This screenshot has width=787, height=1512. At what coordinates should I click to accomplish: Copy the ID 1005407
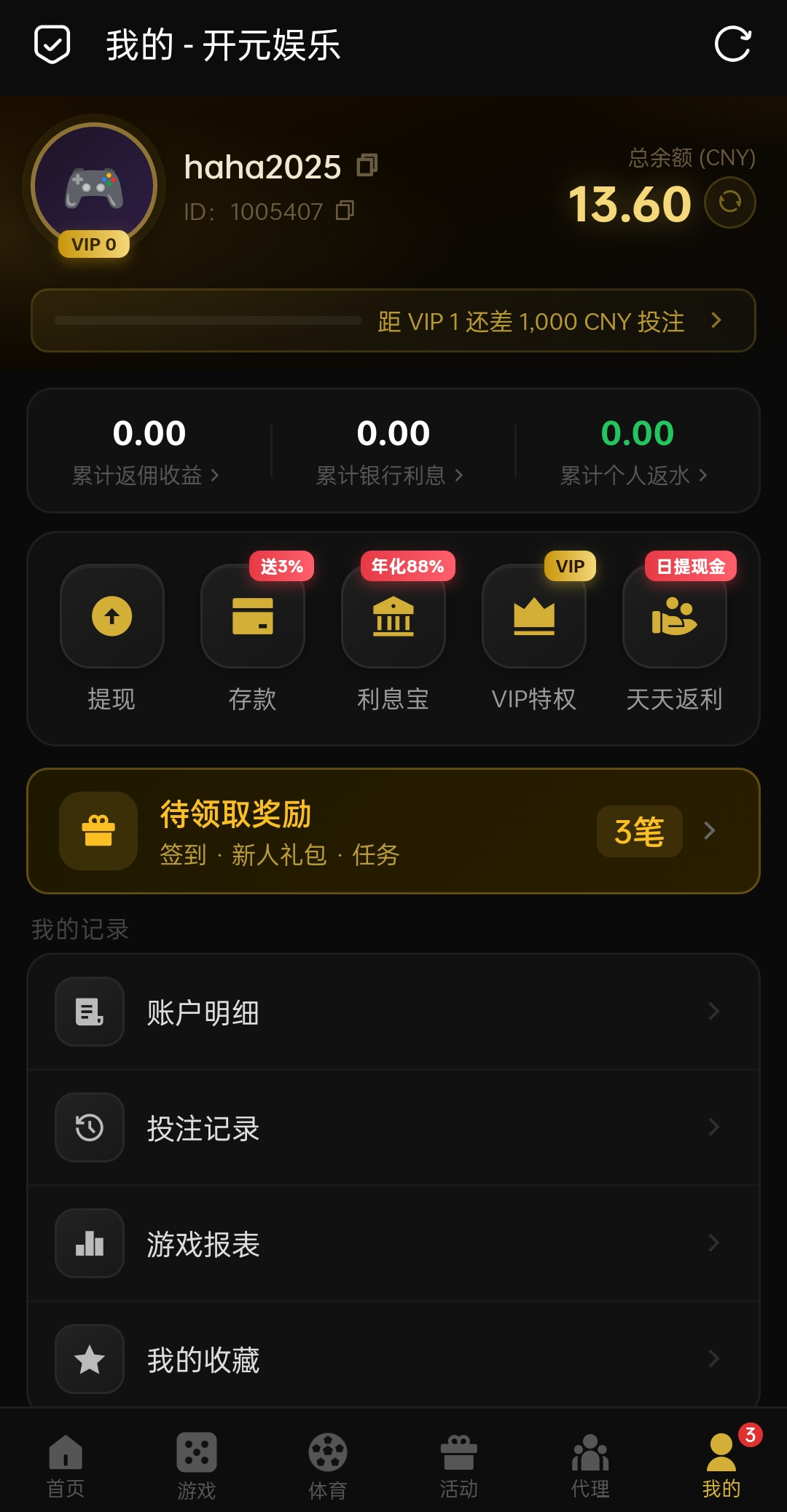(345, 211)
